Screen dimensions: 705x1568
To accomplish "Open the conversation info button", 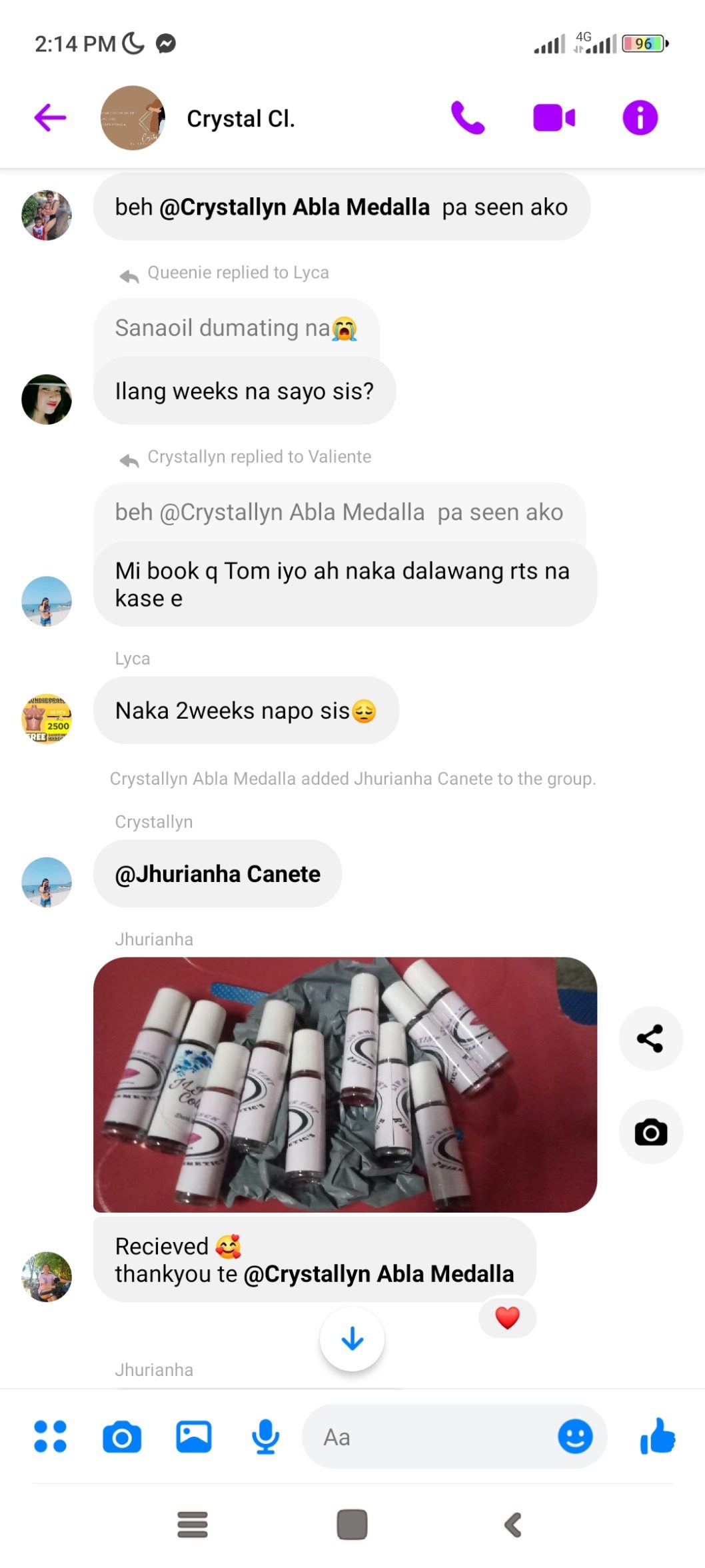I will tap(640, 118).
